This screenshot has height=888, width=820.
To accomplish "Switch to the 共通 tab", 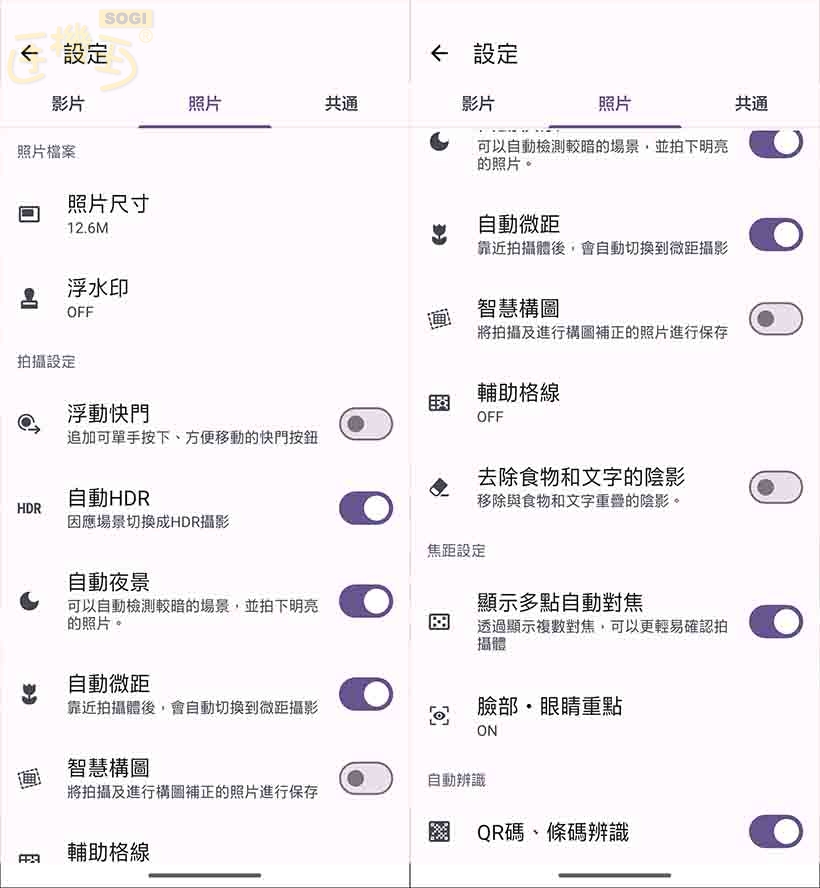I will (341, 103).
